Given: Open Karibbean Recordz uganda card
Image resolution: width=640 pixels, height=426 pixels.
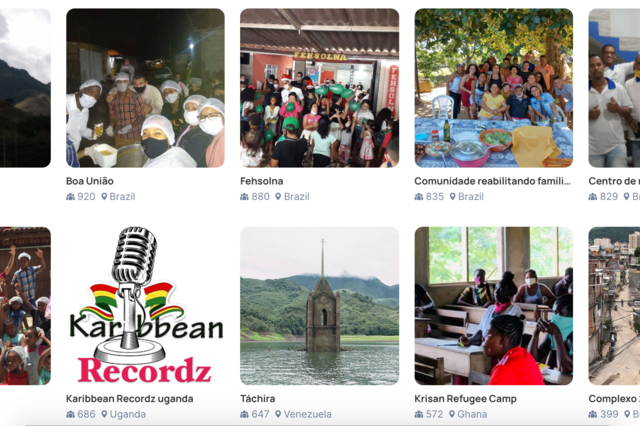Looking at the screenshot, I should [x=145, y=306].
